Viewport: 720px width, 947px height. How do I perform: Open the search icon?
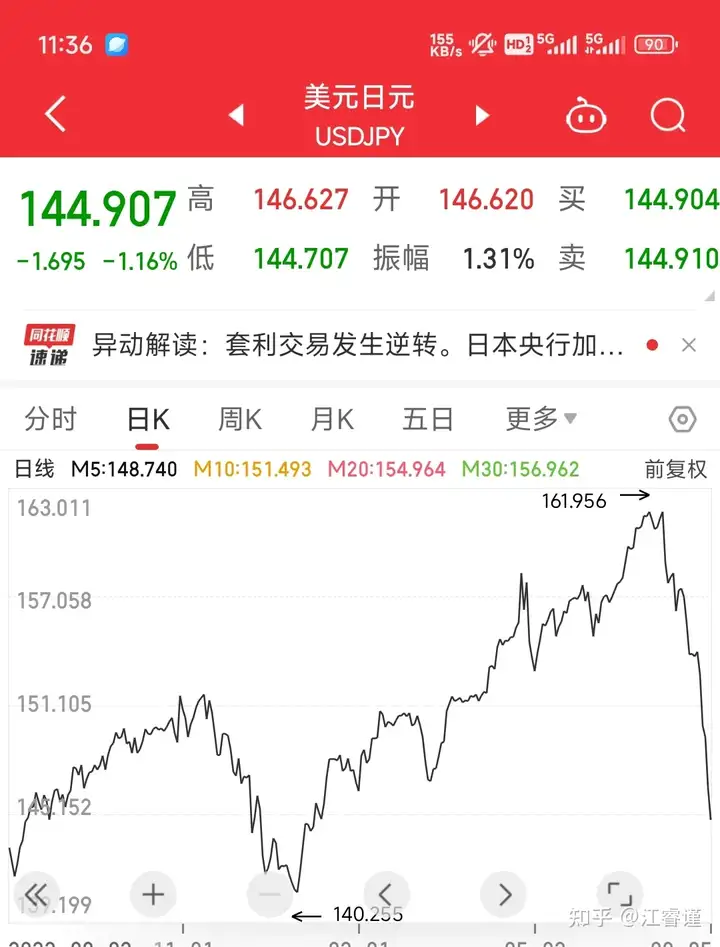667,115
